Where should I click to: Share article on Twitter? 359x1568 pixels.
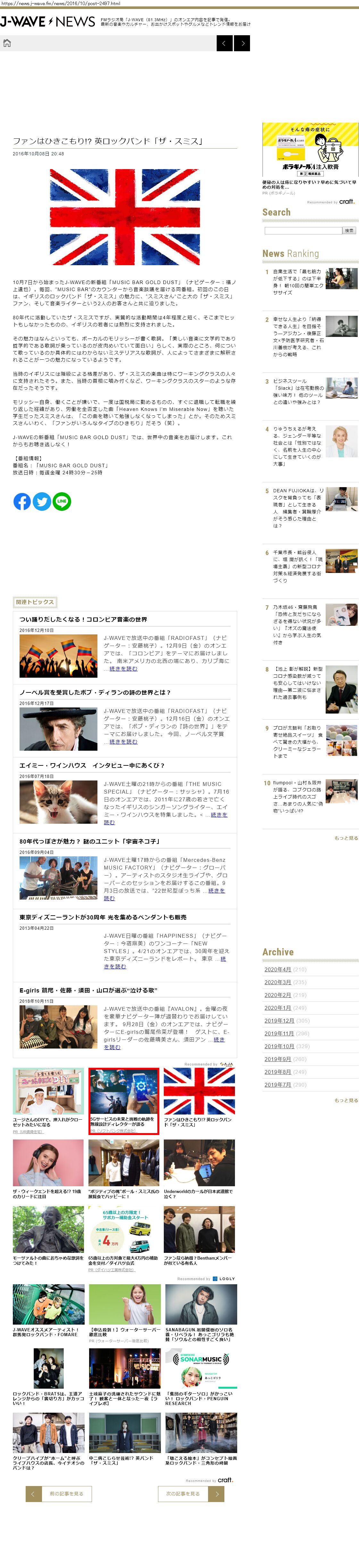click(41, 501)
